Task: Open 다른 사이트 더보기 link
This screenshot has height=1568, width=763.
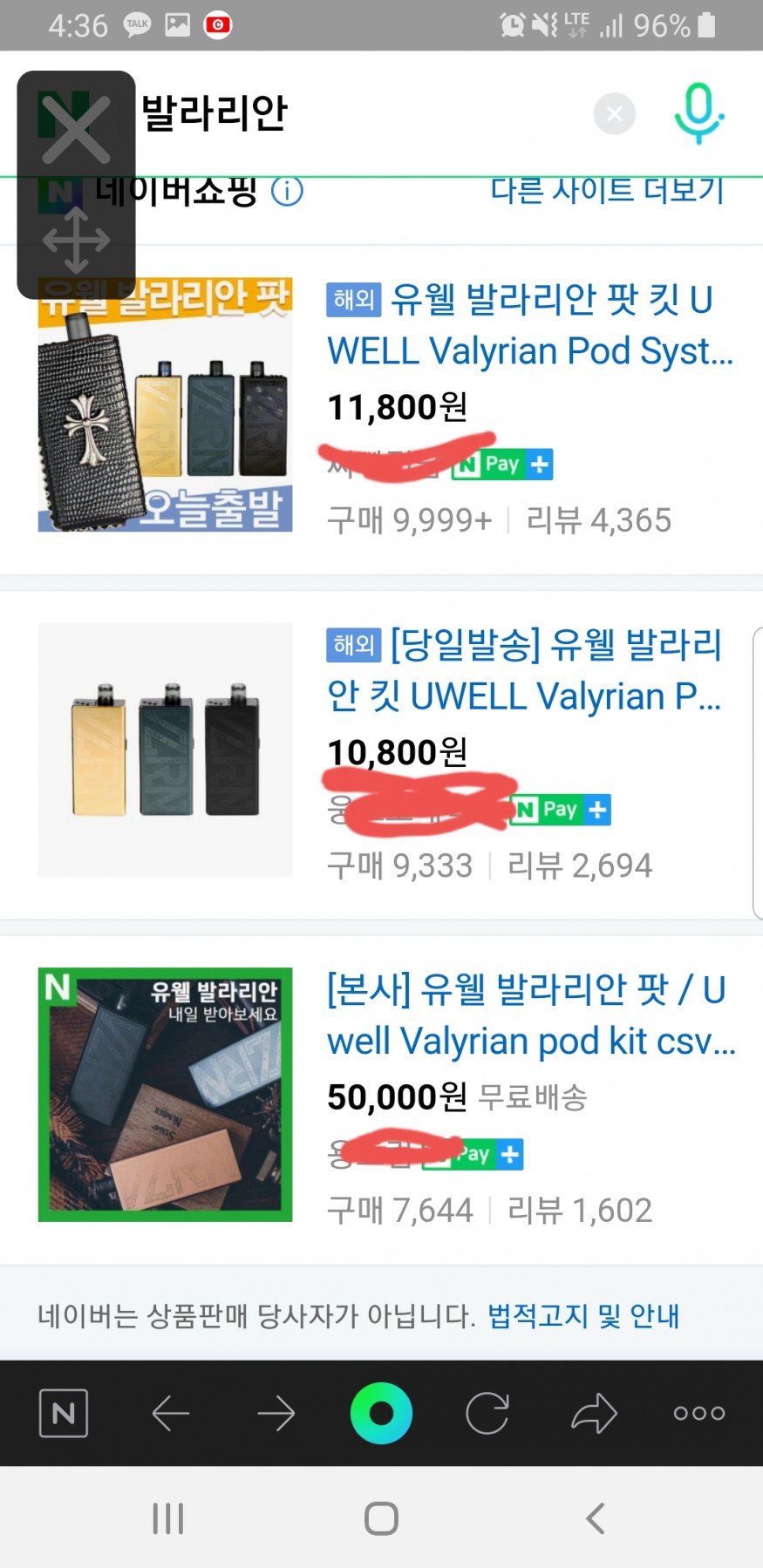Action: coord(607,190)
